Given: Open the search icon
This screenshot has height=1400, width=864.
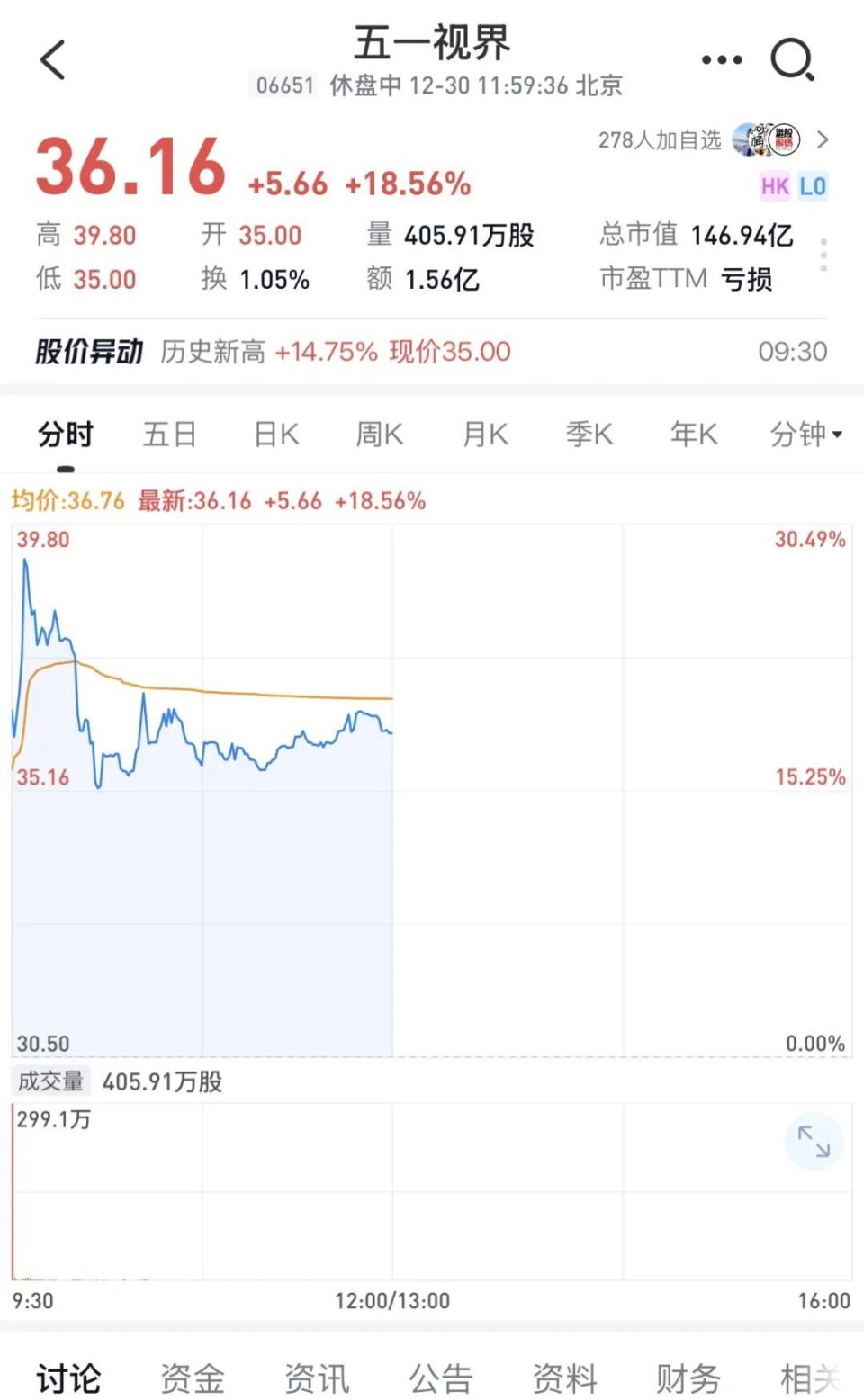Looking at the screenshot, I should pyautogui.click(x=793, y=59).
